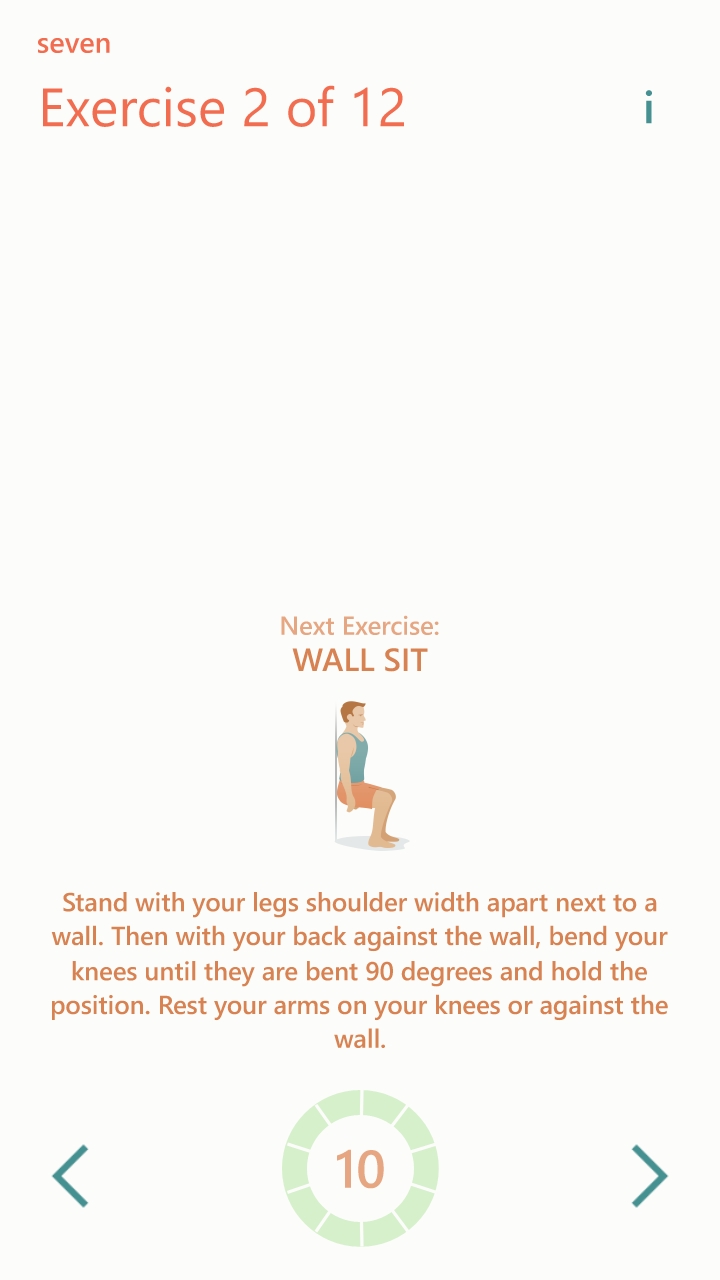Tap the countdown timer circle
The image size is (720, 1280).
tap(360, 1168)
